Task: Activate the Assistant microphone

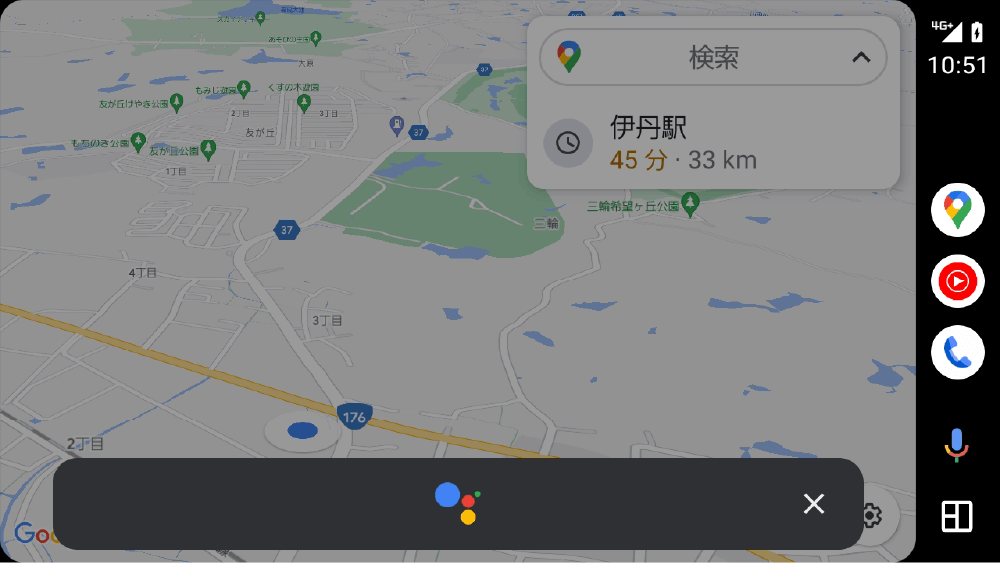Action: click(957, 444)
